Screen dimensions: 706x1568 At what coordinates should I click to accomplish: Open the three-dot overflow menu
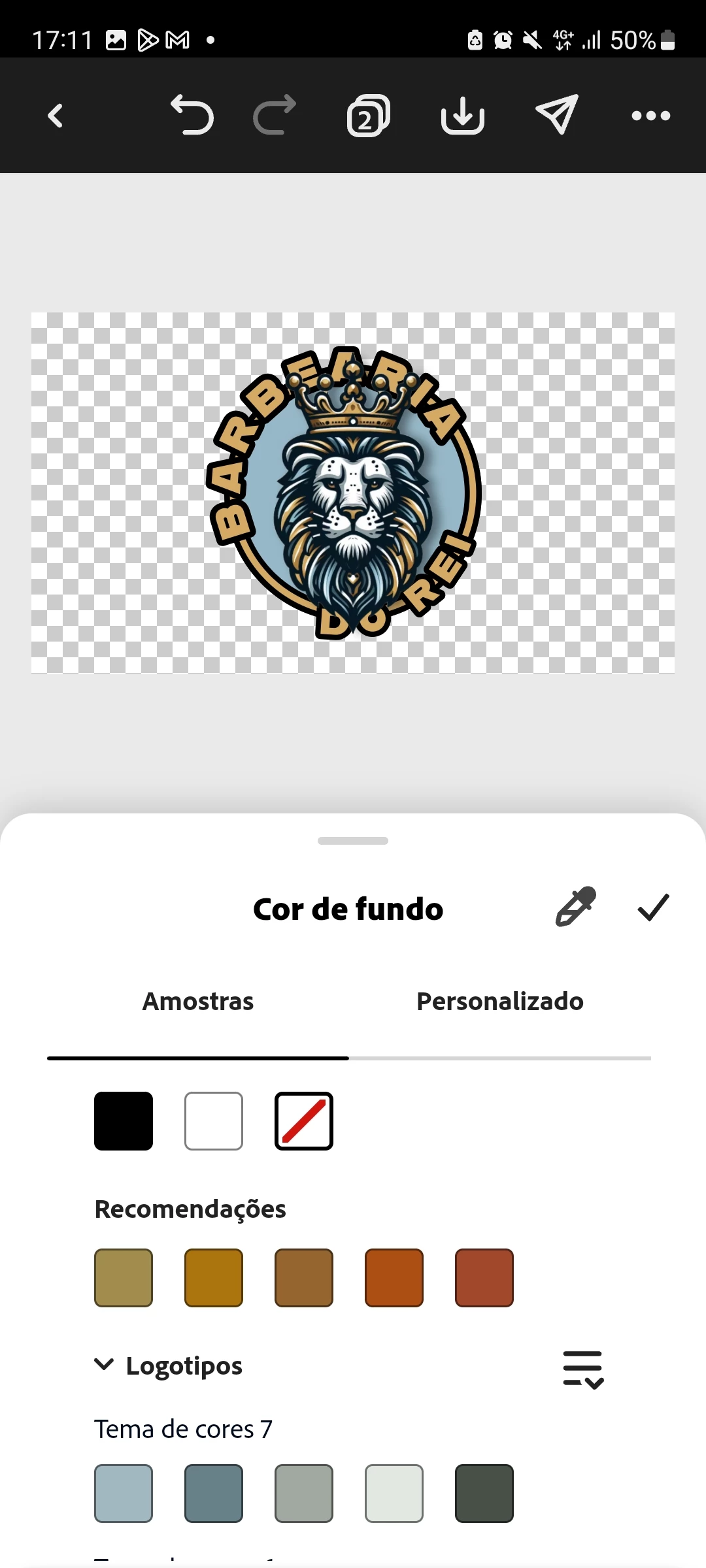[650, 116]
